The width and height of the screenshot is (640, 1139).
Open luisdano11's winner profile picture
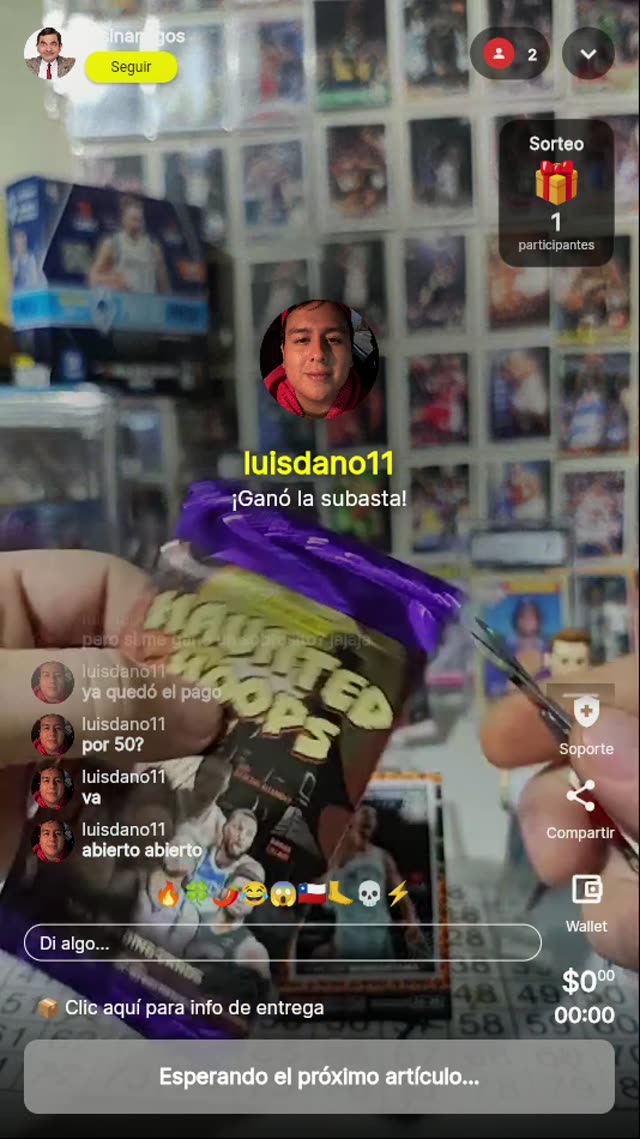point(319,359)
